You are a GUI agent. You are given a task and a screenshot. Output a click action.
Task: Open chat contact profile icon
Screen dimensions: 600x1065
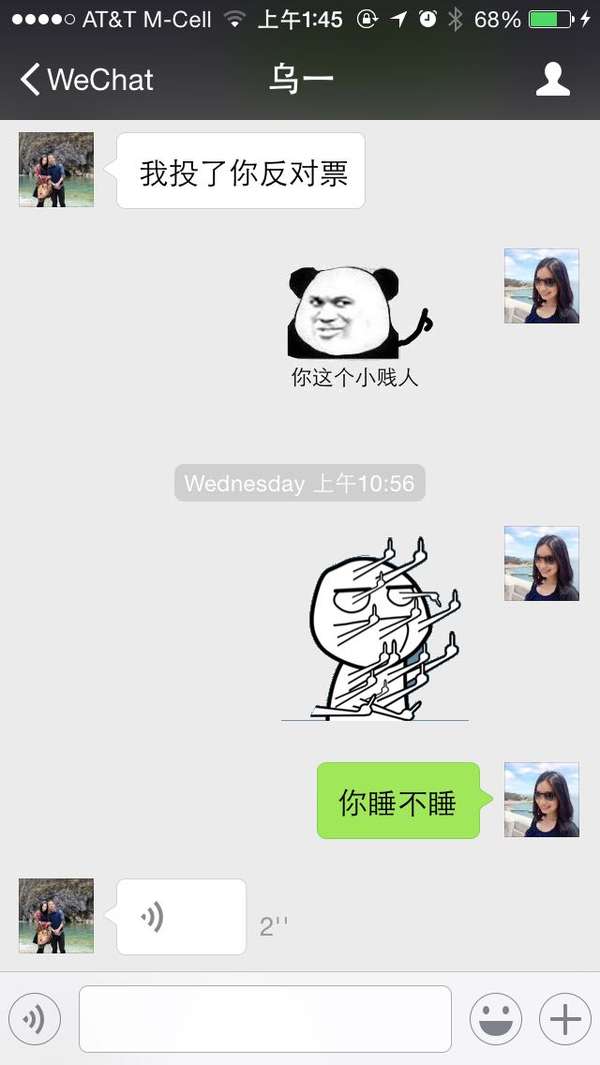(x=552, y=79)
